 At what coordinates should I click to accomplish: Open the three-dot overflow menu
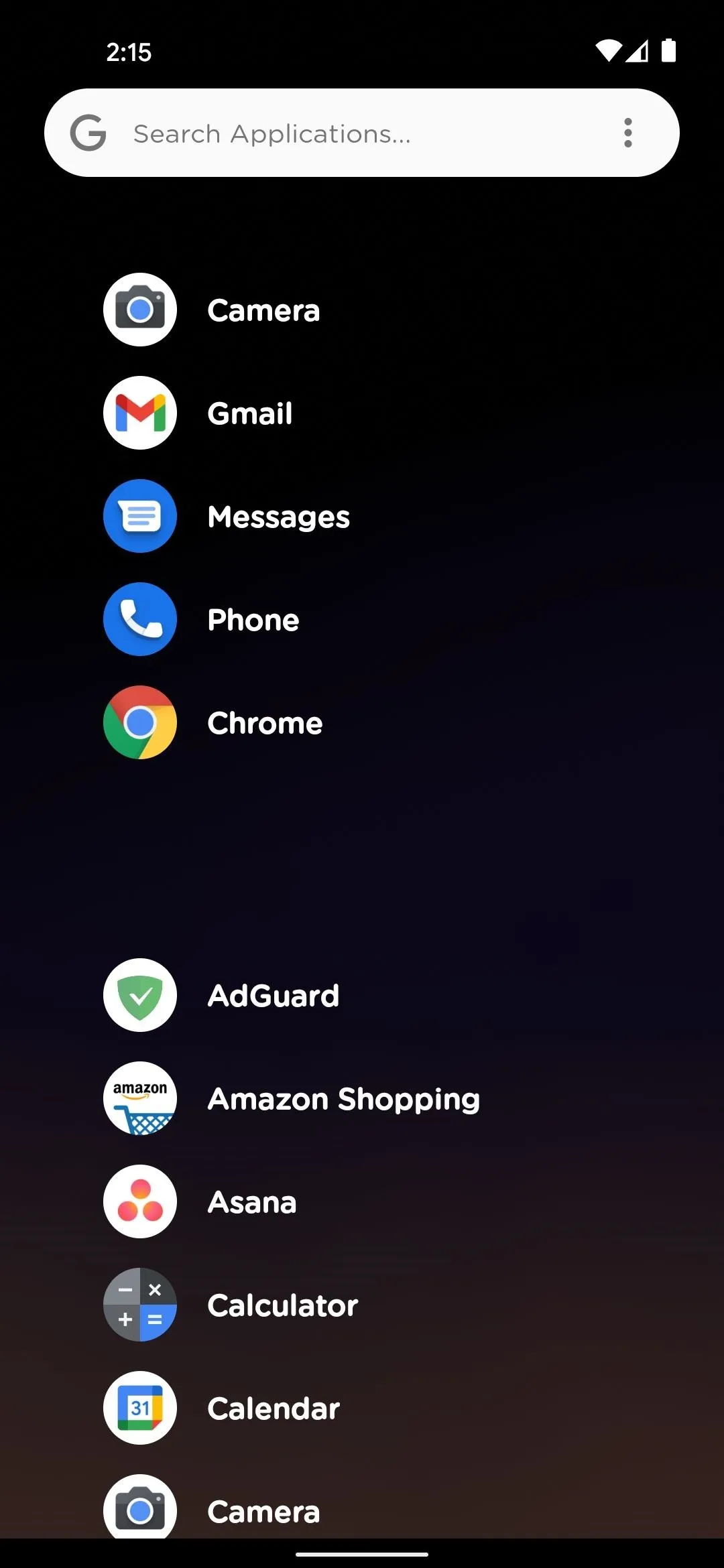627,133
